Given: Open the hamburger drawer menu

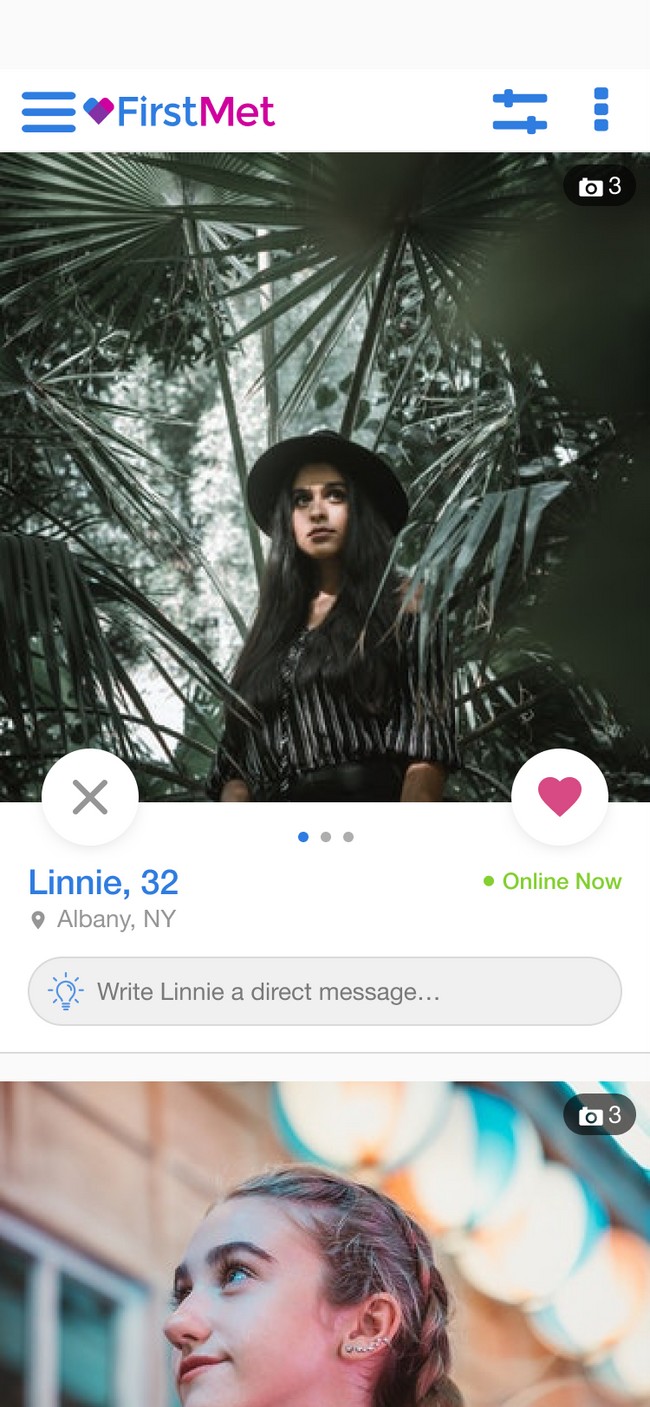Looking at the screenshot, I should (48, 111).
